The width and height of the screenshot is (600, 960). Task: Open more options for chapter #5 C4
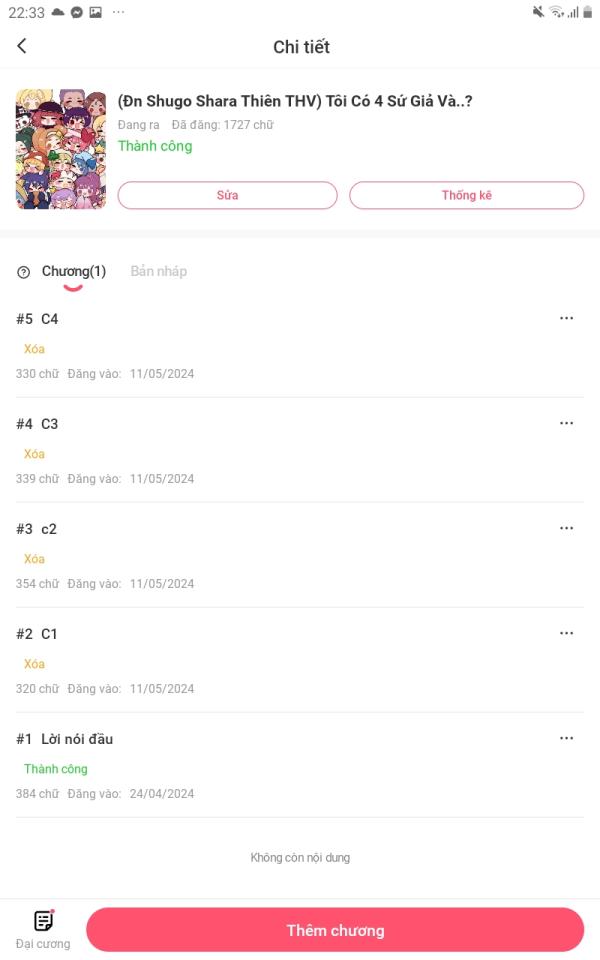[x=566, y=319]
